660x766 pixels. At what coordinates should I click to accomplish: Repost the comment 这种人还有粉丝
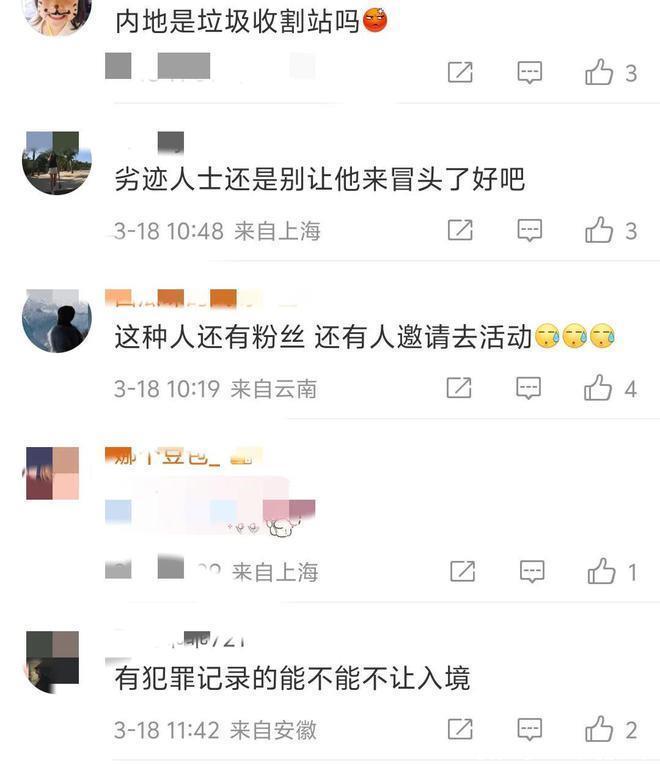tap(459, 388)
